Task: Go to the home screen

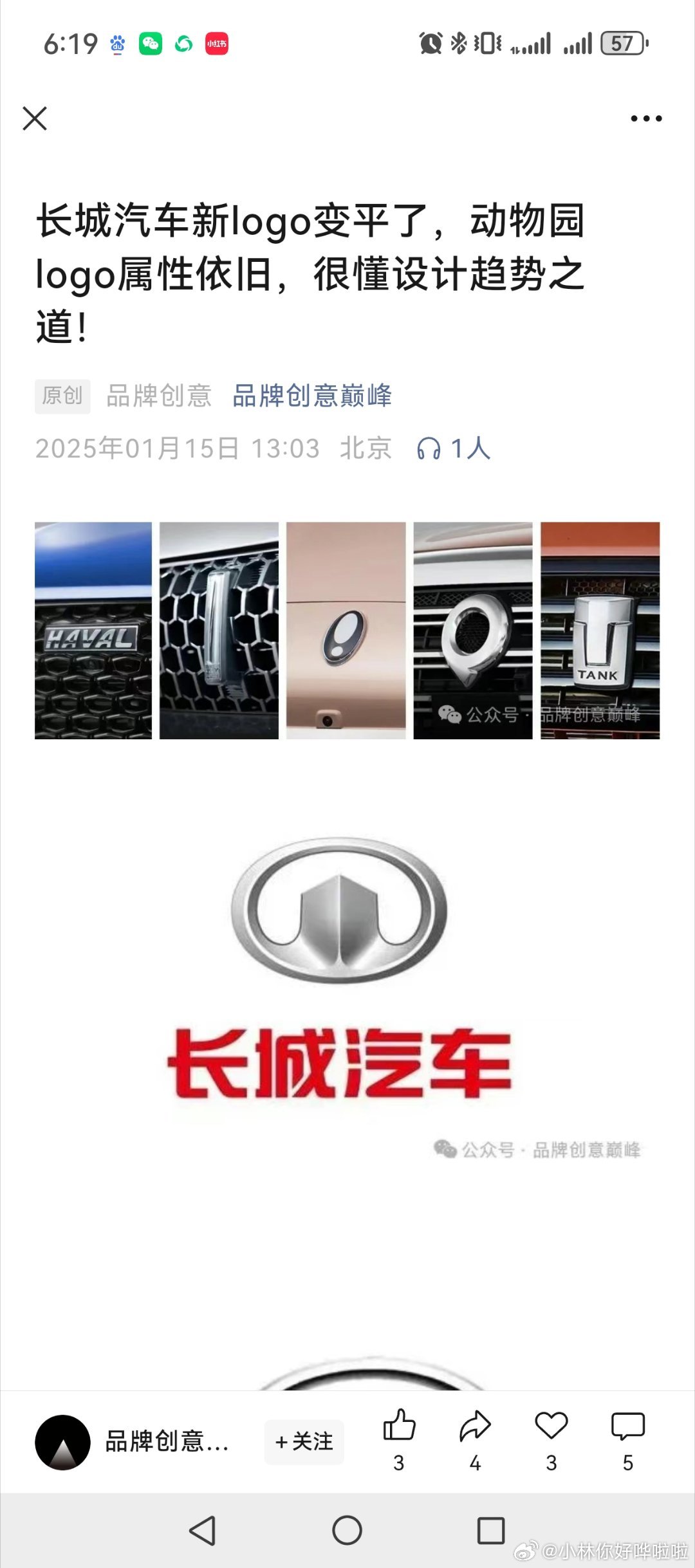Action: pos(347,1530)
